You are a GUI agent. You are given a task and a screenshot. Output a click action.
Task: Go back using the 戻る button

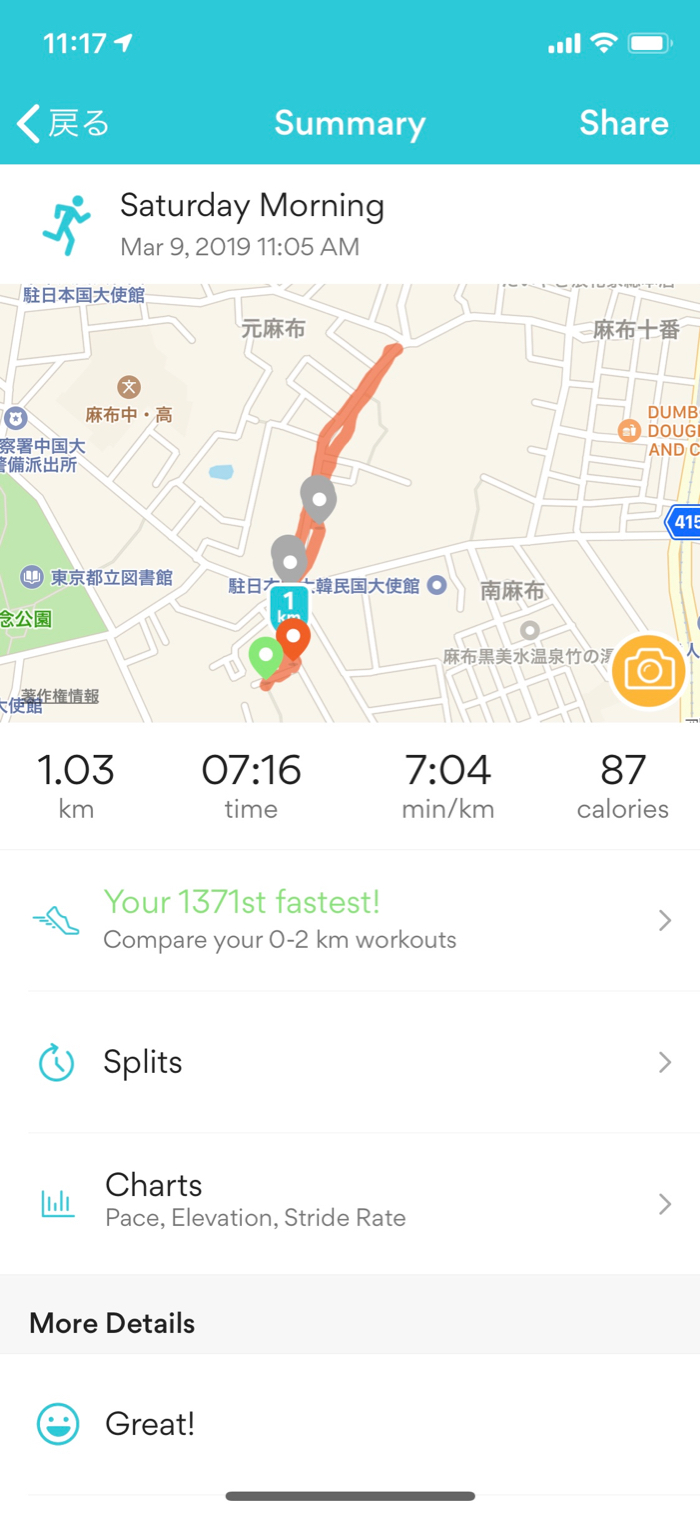point(63,123)
